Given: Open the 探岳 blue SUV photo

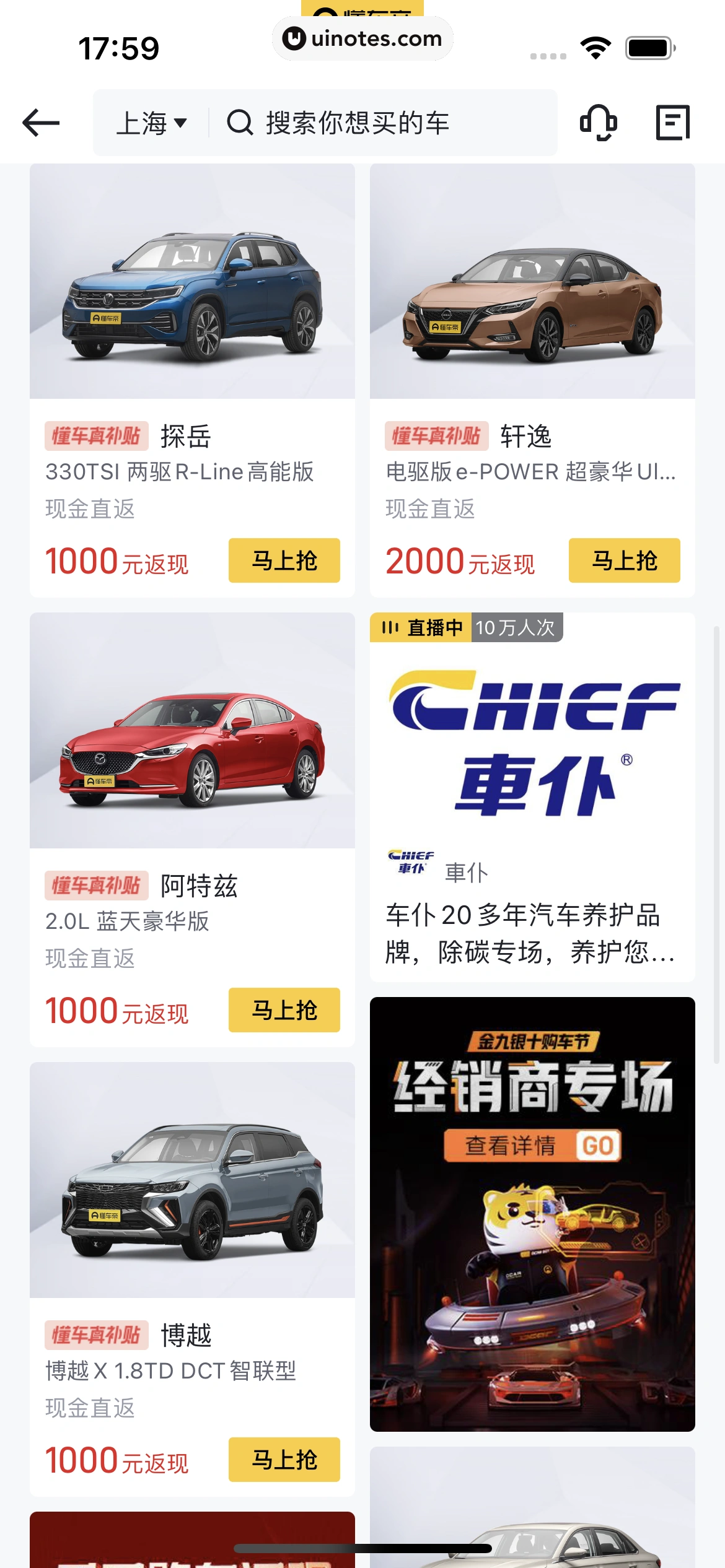Looking at the screenshot, I should tap(192, 282).
